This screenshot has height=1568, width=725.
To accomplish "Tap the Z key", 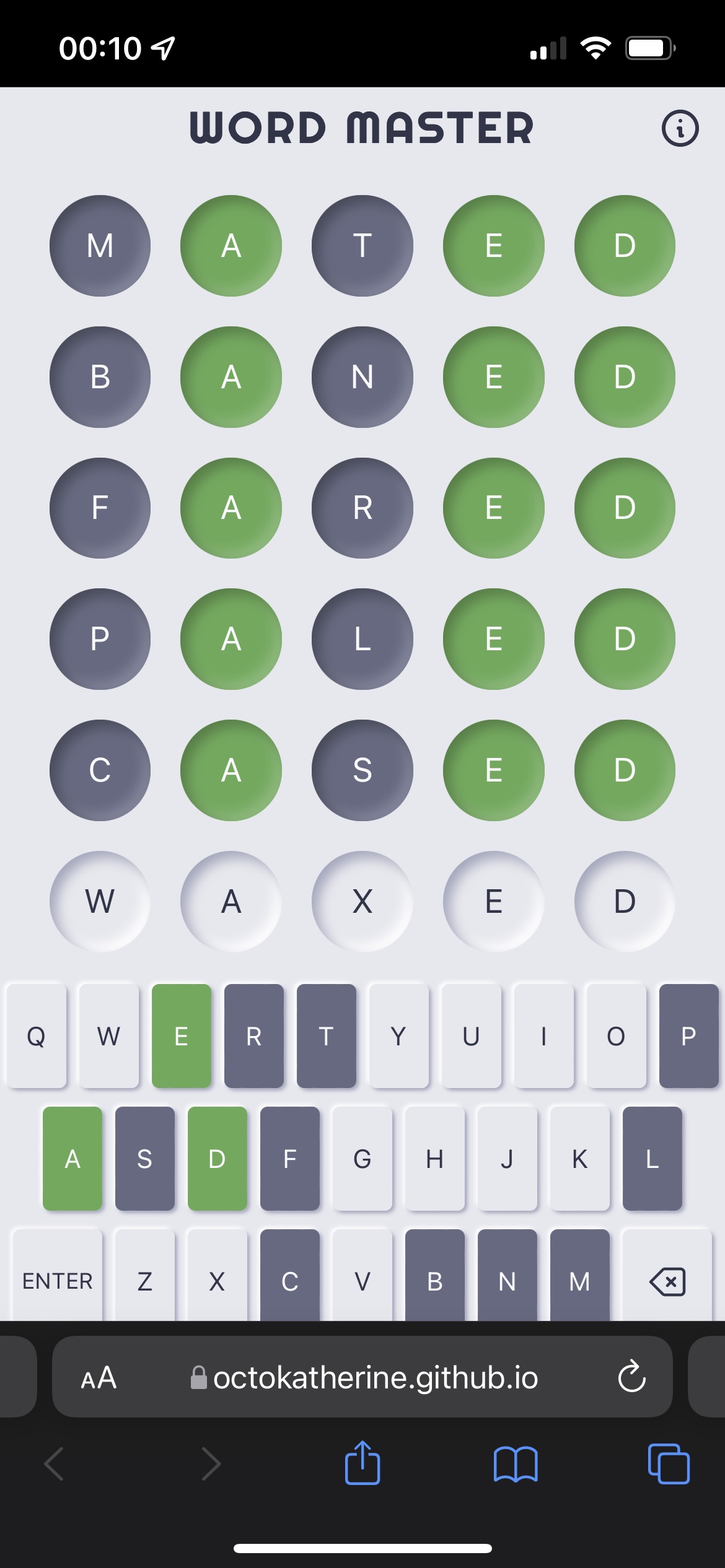I will pos(145,1276).
